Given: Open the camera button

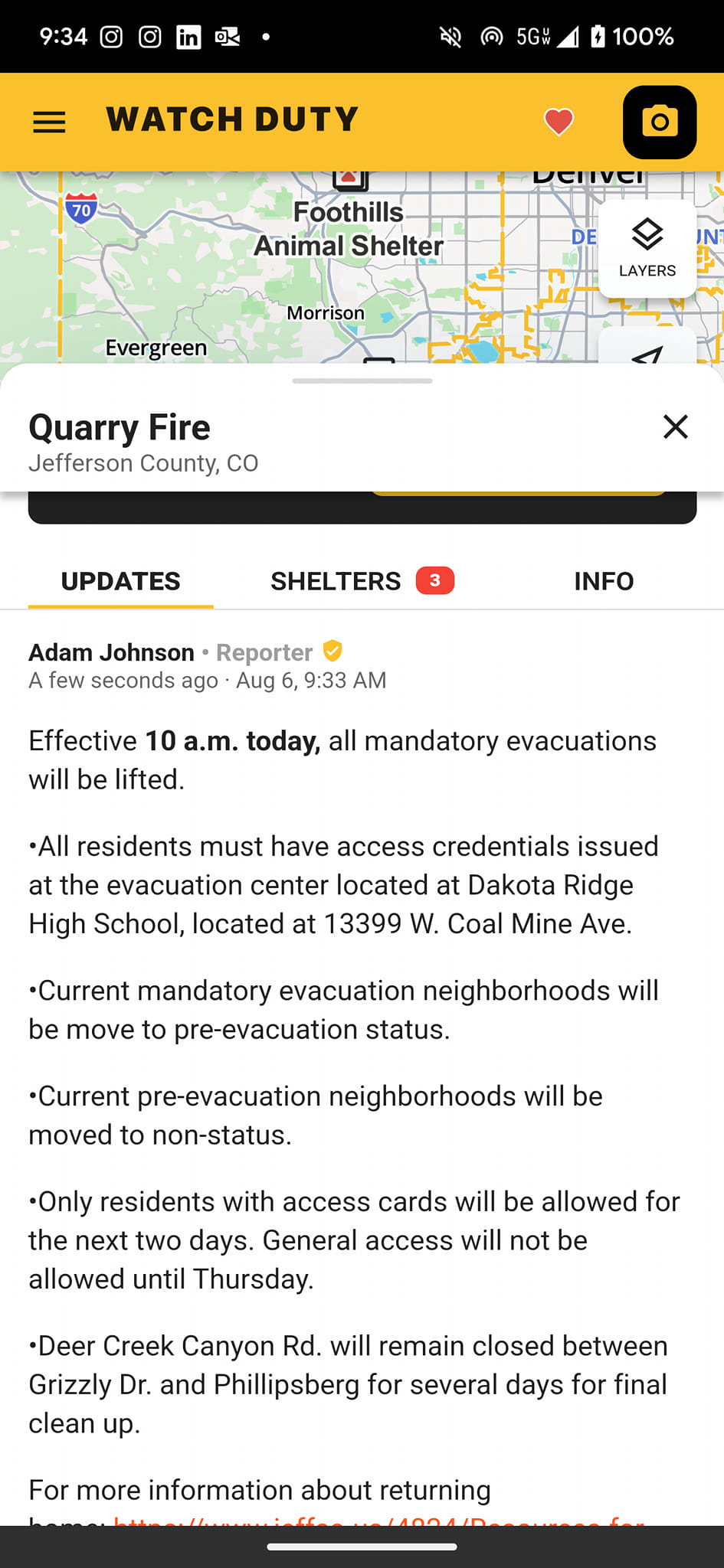Looking at the screenshot, I should coord(659,122).
